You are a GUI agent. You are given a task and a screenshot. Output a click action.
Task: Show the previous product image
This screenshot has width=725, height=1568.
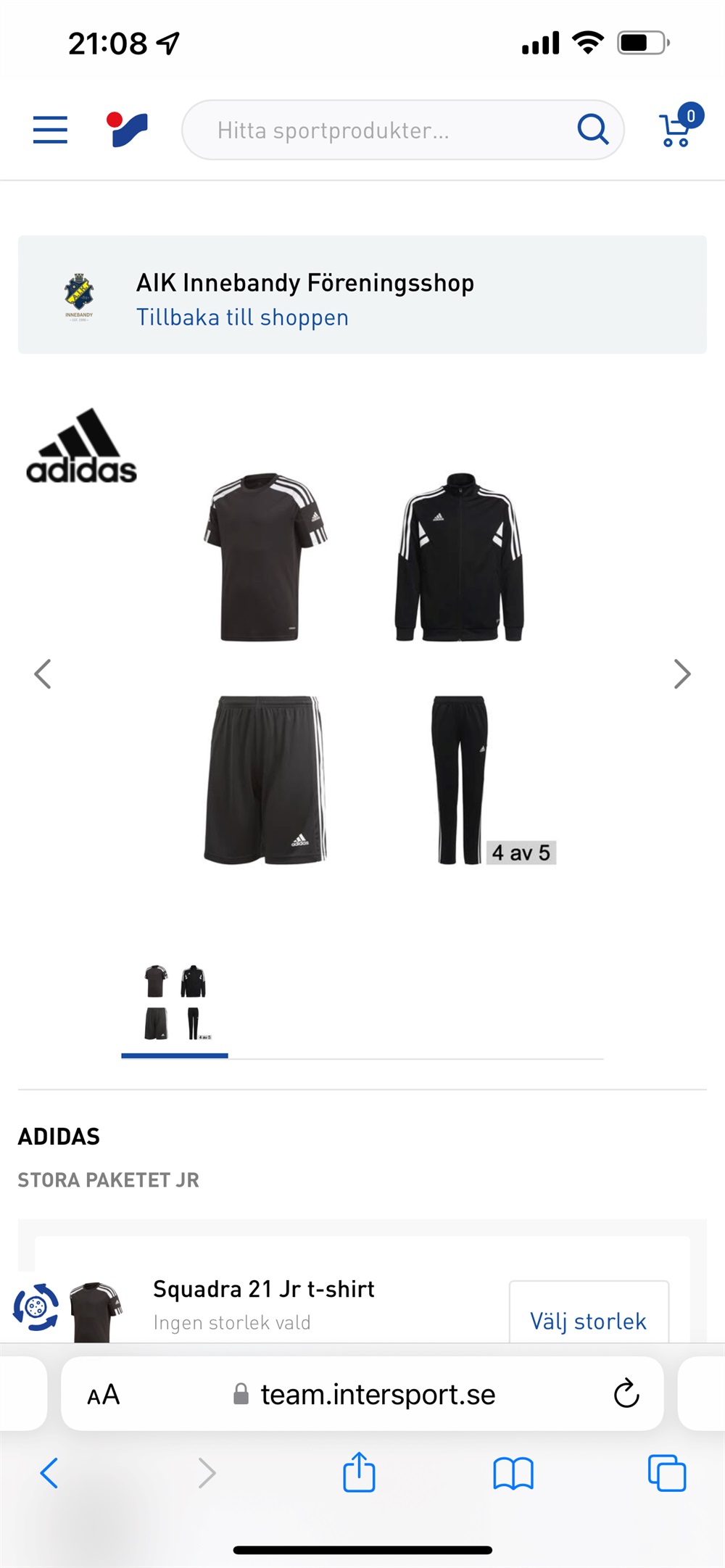[43, 674]
